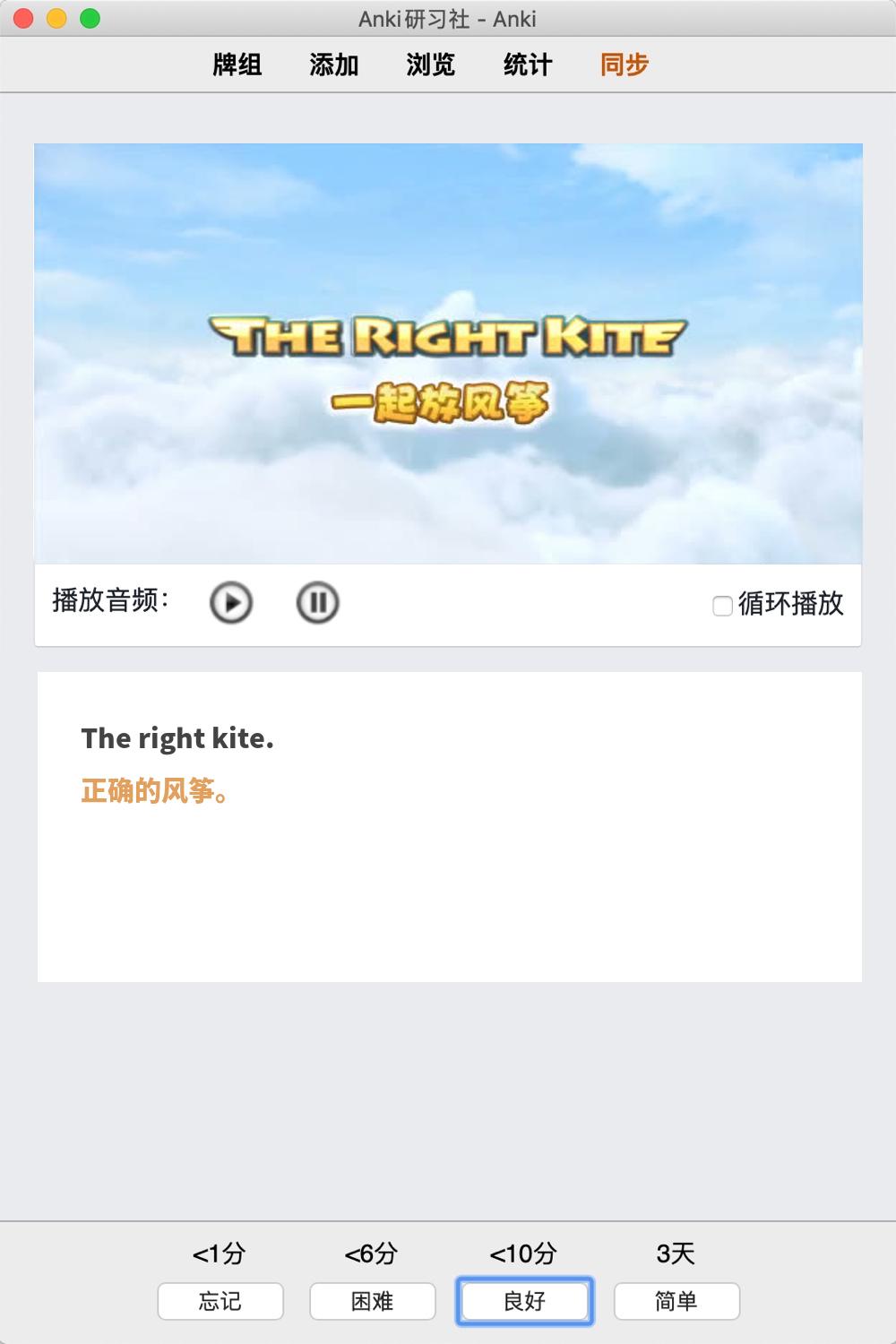Viewport: 896px width, 1344px height.
Task: Close the Anki window
Action: (24, 18)
